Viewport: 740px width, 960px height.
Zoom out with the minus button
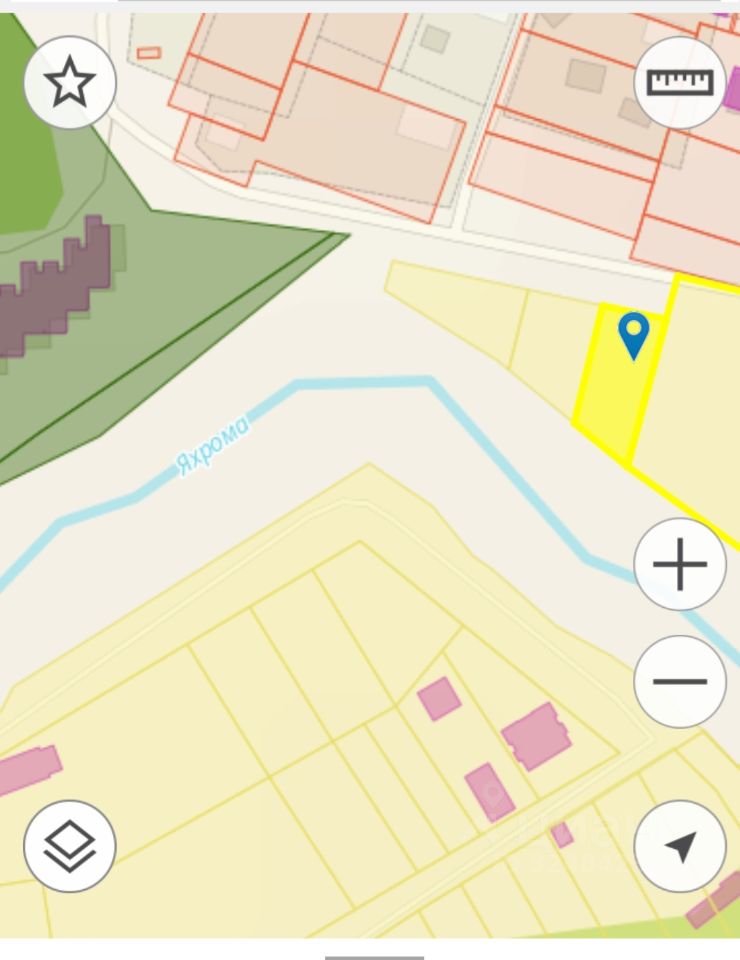pyautogui.click(x=680, y=682)
